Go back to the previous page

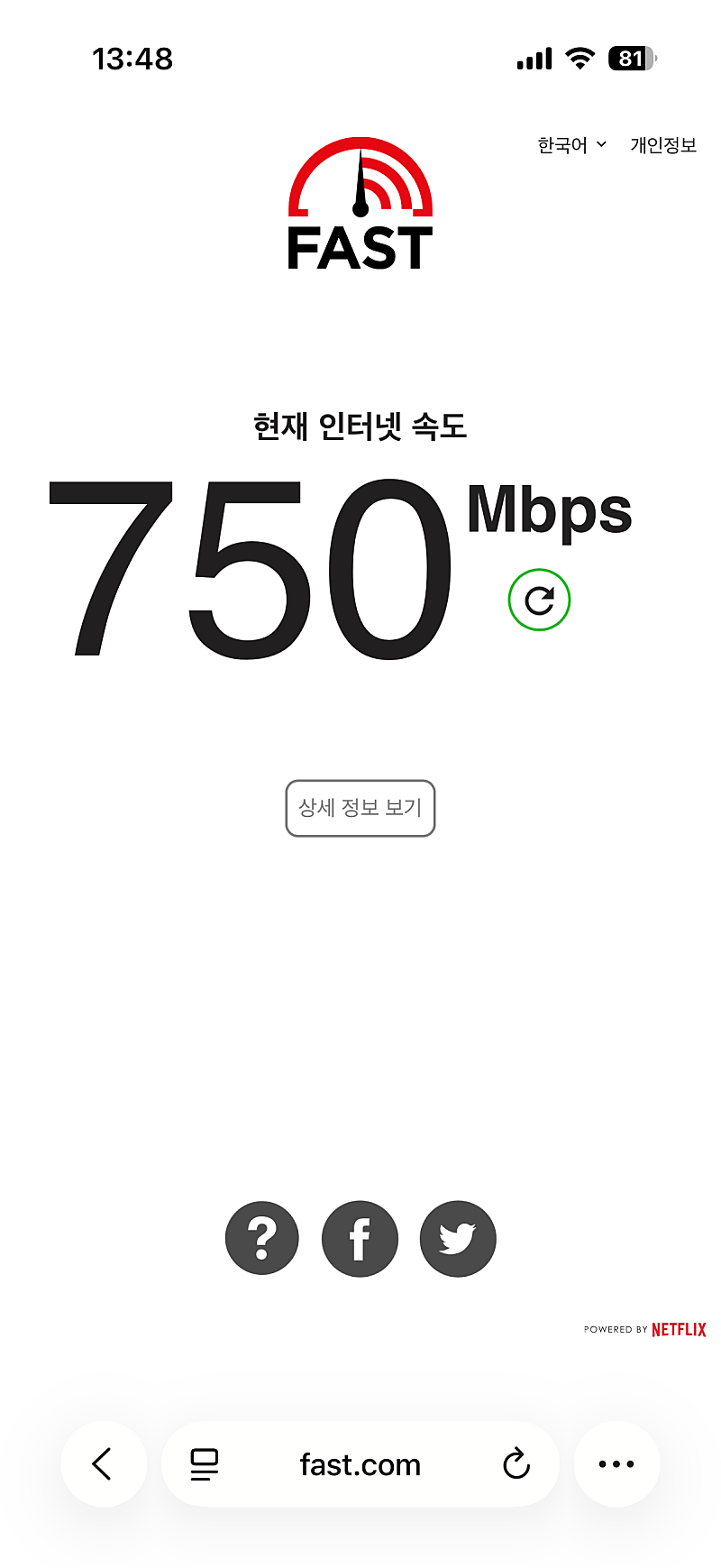pyautogui.click(x=104, y=1463)
